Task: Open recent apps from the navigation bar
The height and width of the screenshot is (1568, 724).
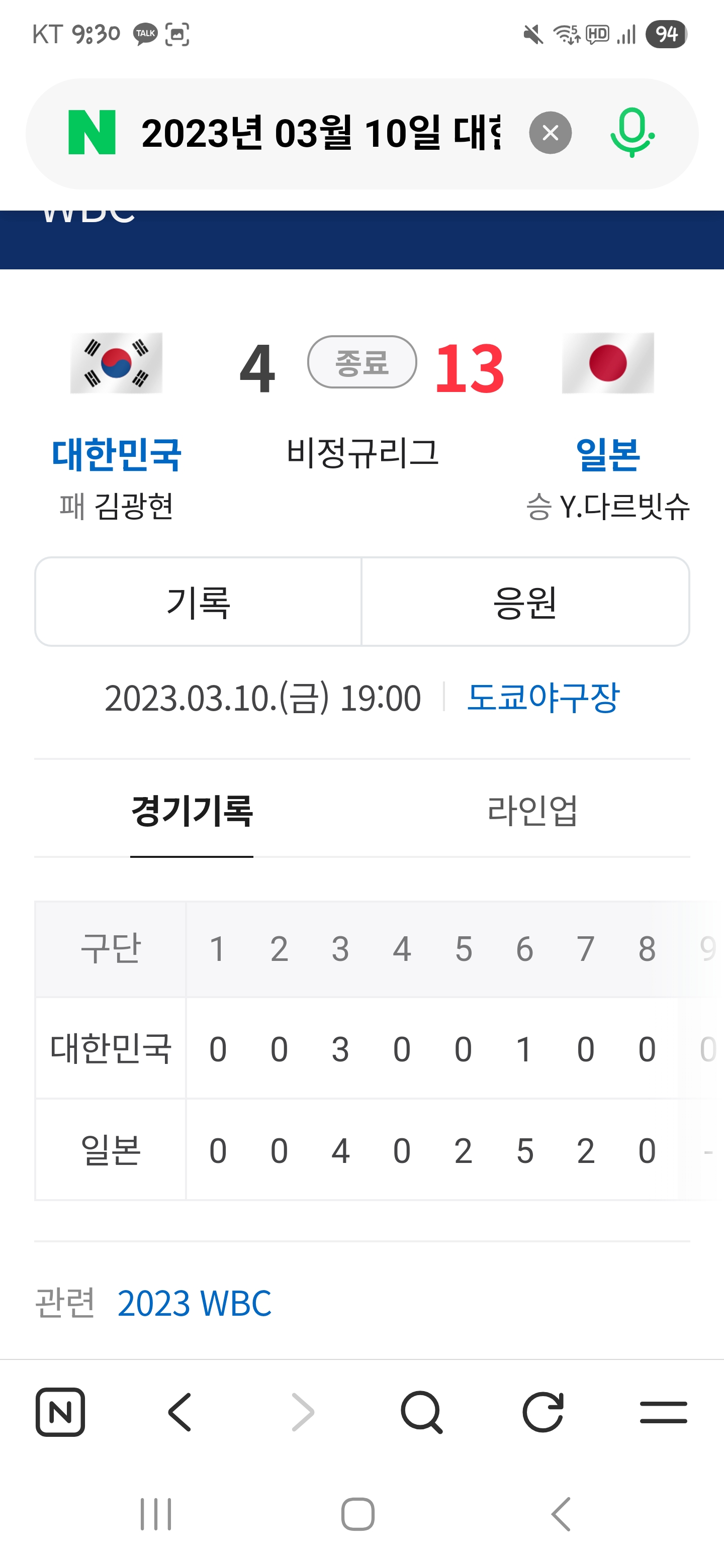Action: 156,1514
